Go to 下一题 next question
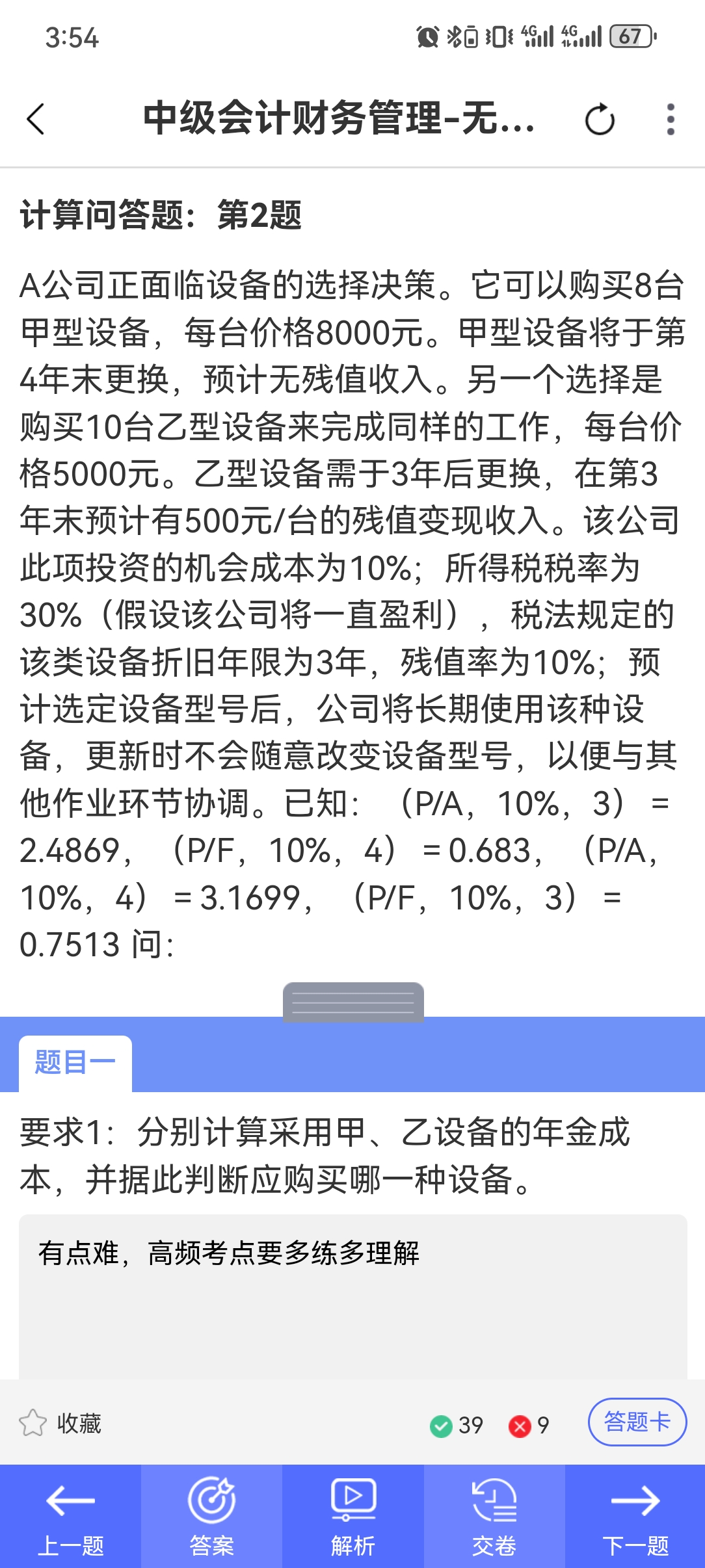 tap(635, 1516)
